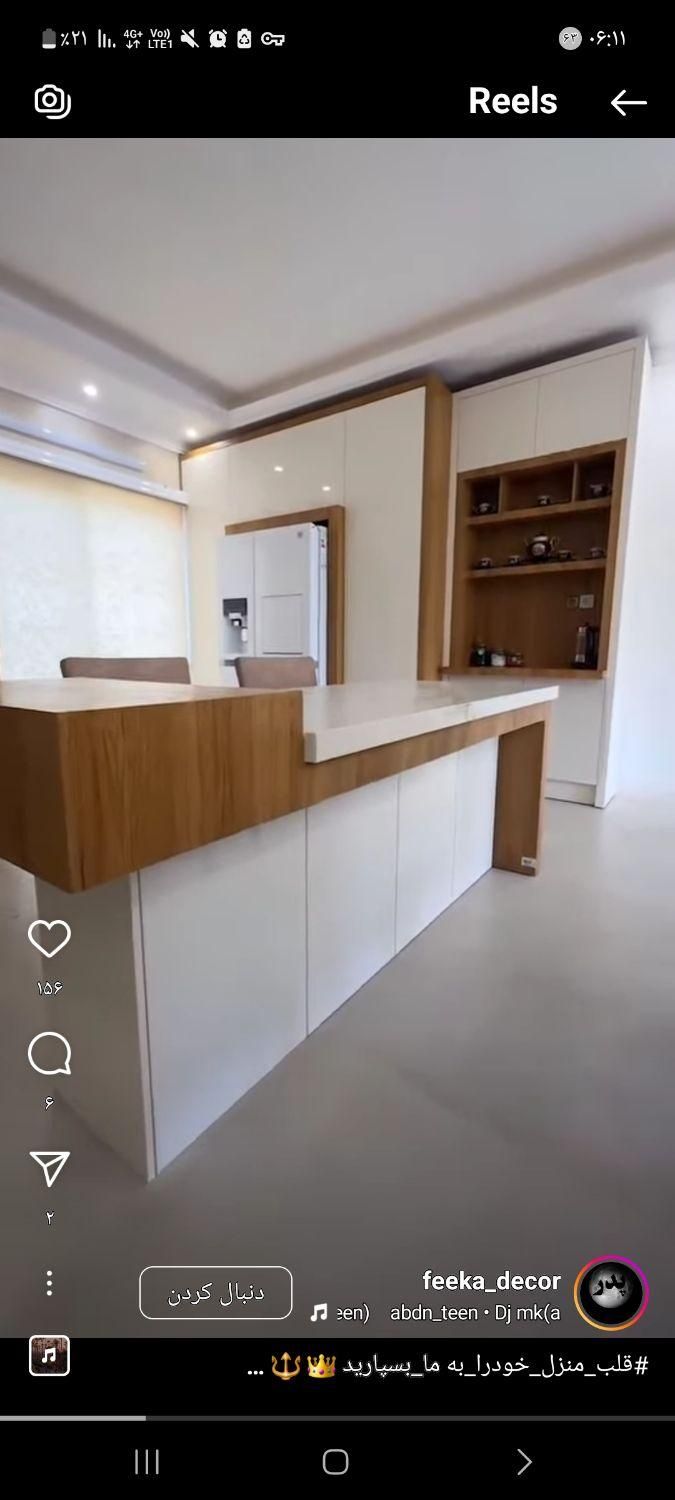Follow feeka_decor with the دنبال کردن button
The height and width of the screenshot is (1500, 675).
(216, 1292)
